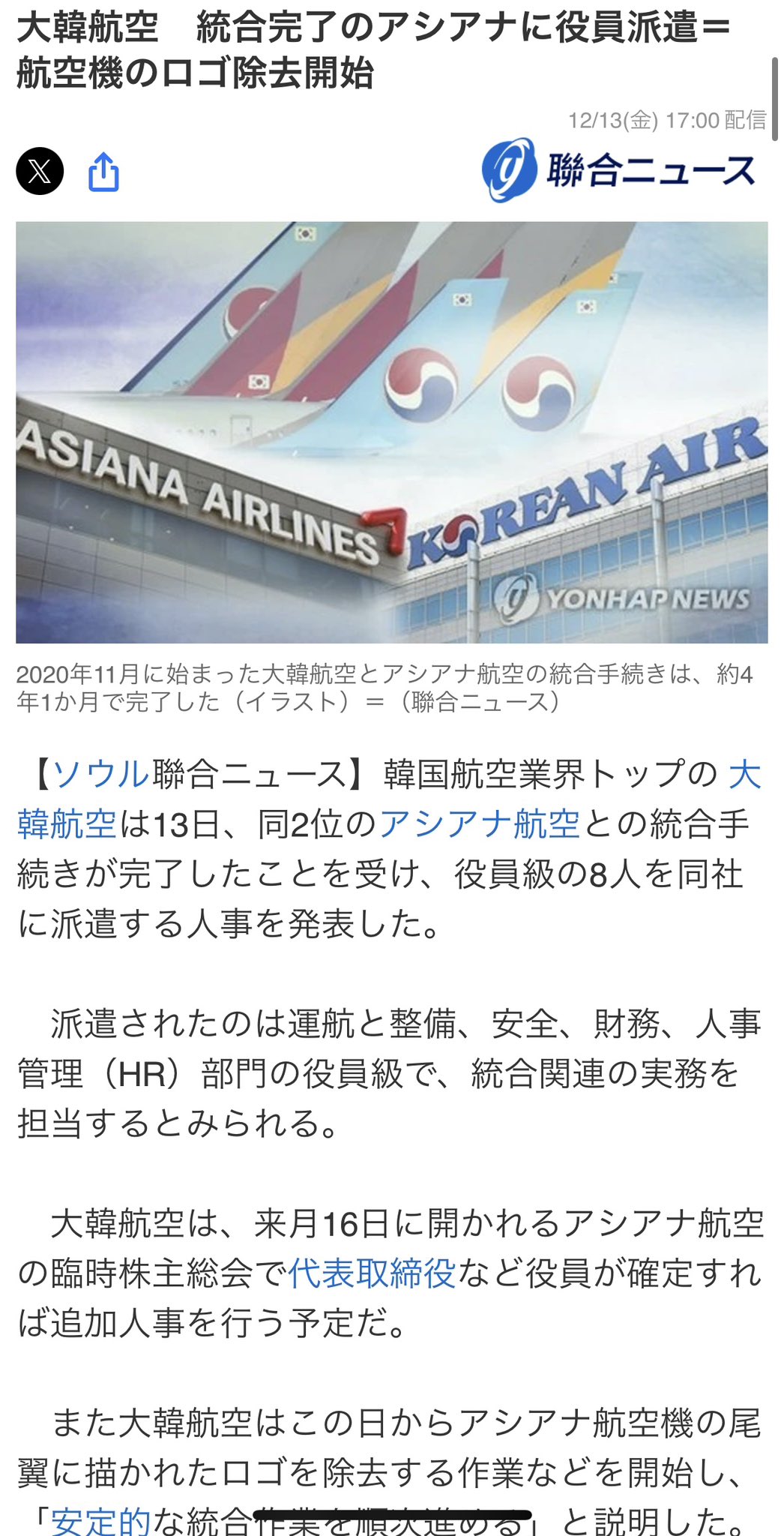784x1536 pixels.
Task: Open the 代表取締役 link
Action: 372,1273
